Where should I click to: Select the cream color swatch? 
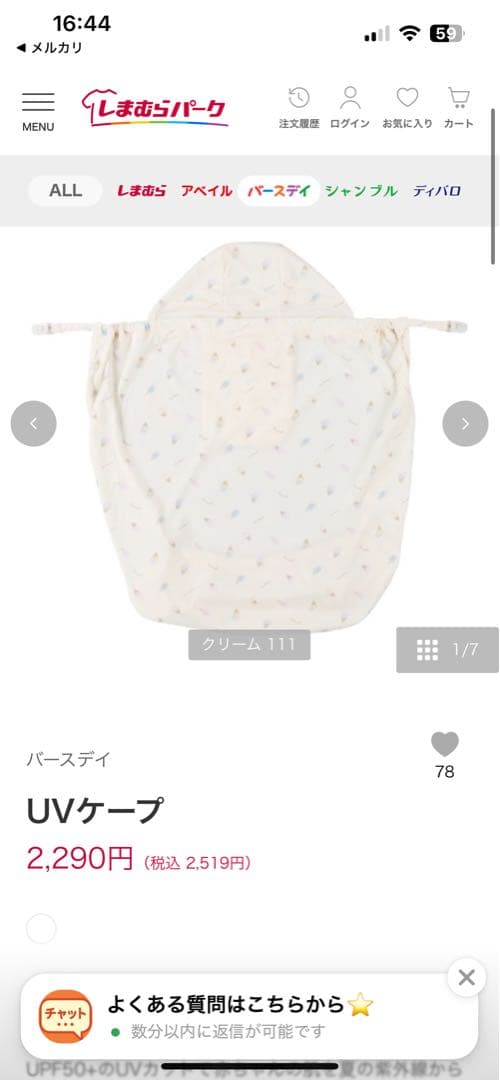[x=41, y=928]
